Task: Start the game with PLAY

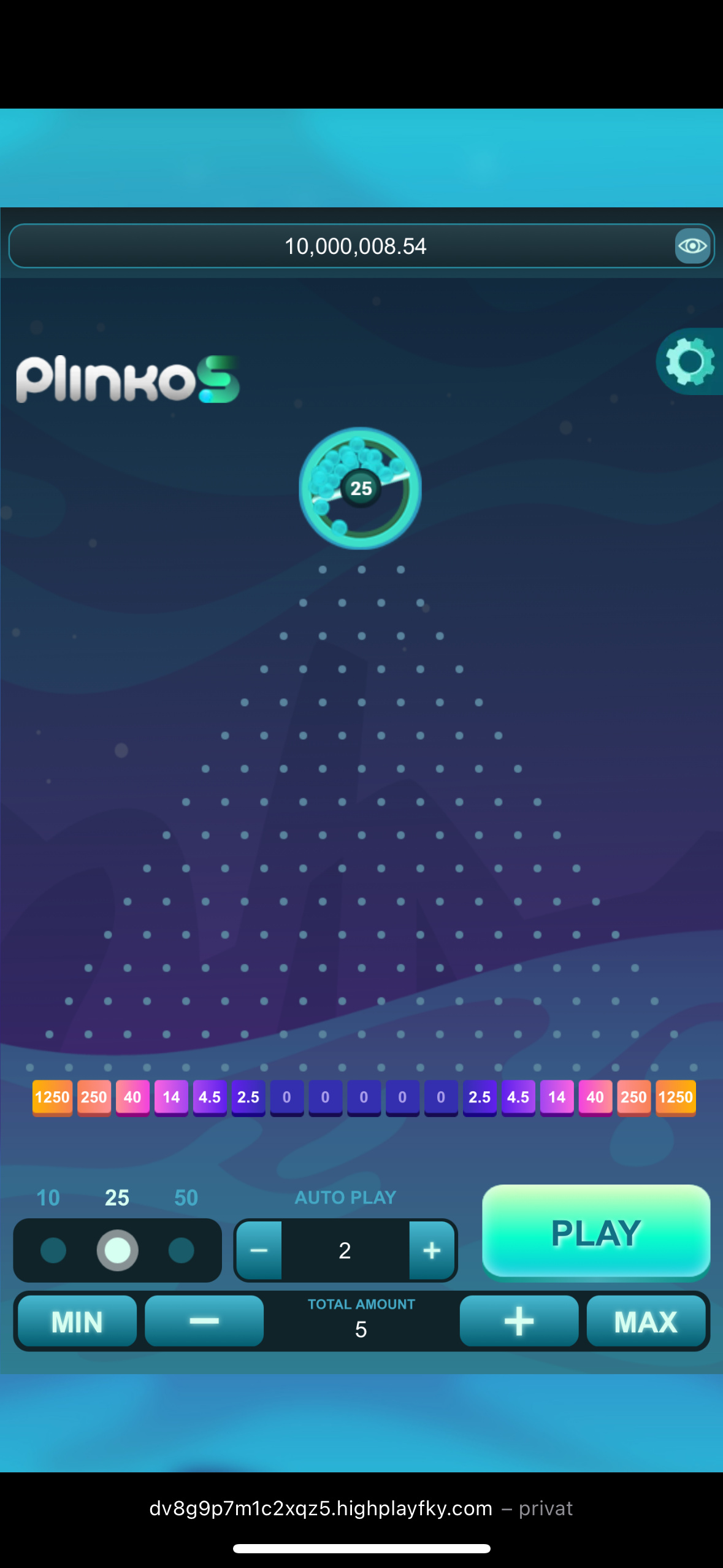Action: coord(595,1232)
